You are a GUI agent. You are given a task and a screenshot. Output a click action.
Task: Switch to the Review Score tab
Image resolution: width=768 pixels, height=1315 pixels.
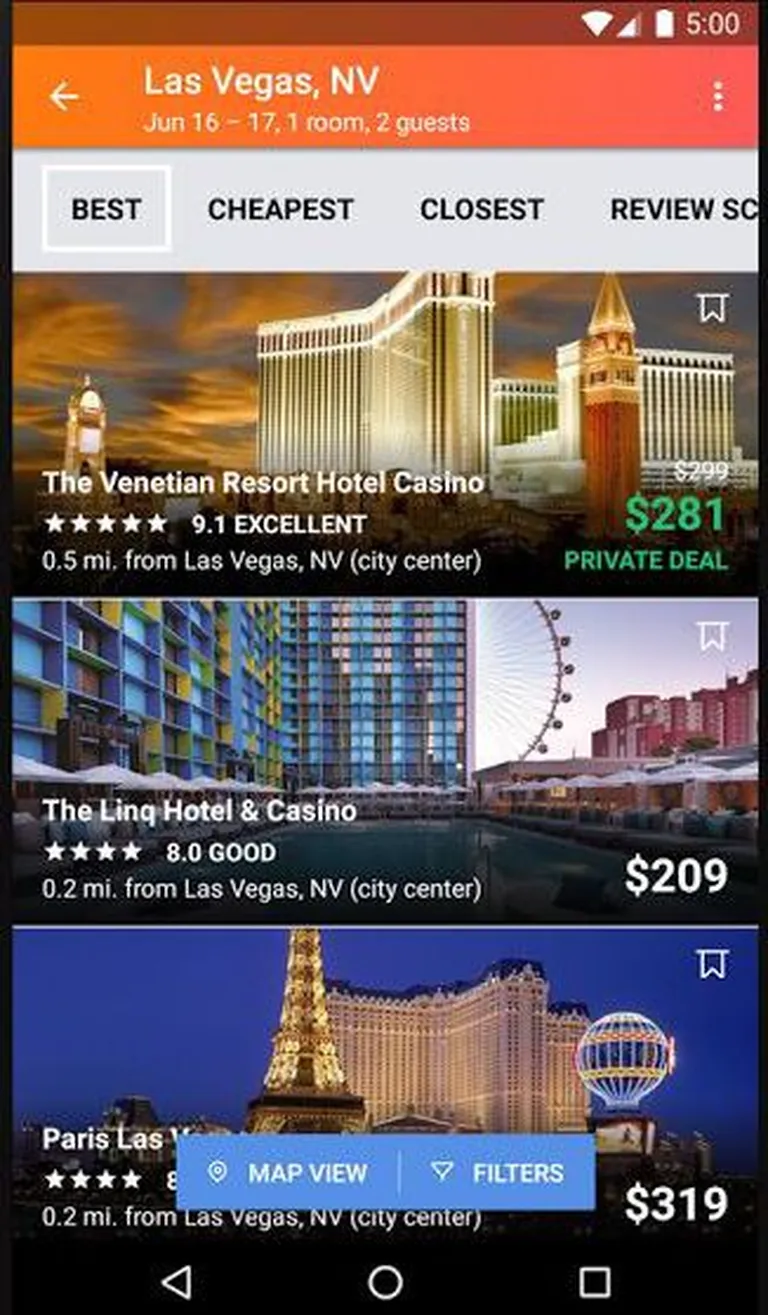[683, 209]
